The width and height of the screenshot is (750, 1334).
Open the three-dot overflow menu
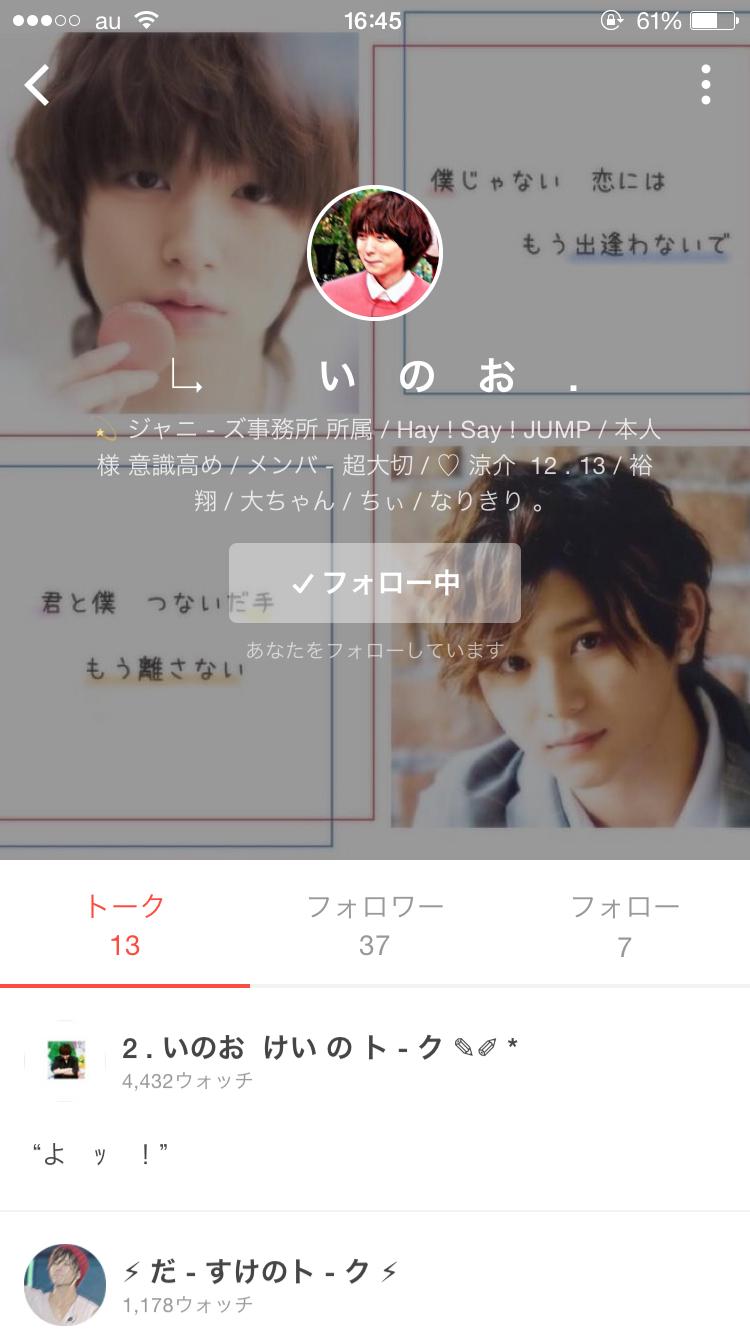(706, 86)
